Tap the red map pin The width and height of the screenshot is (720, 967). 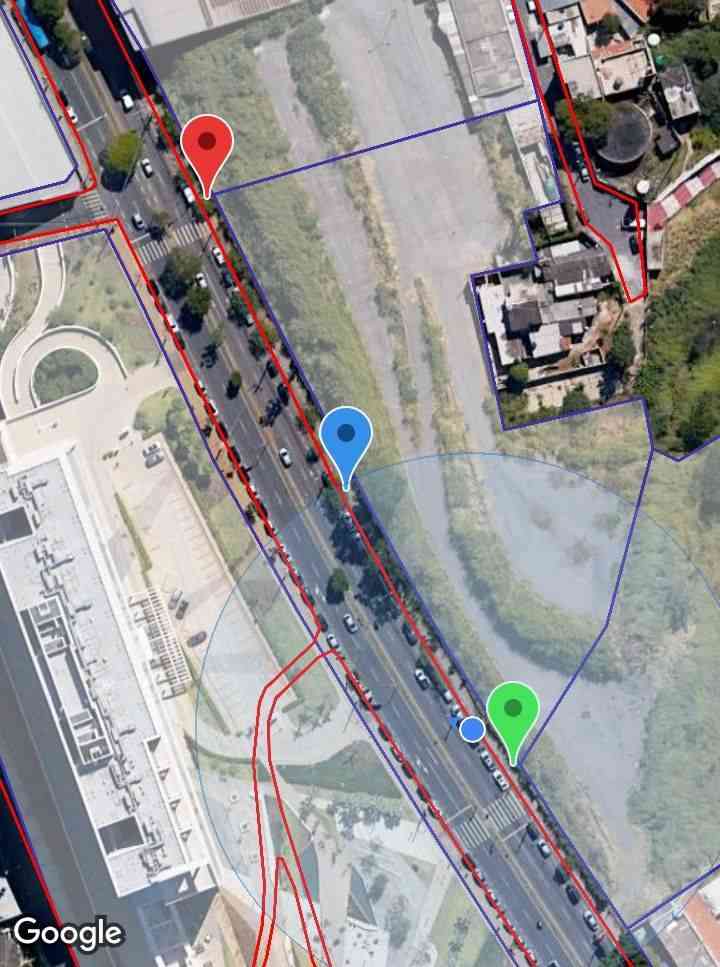click(x=207, y=148)
